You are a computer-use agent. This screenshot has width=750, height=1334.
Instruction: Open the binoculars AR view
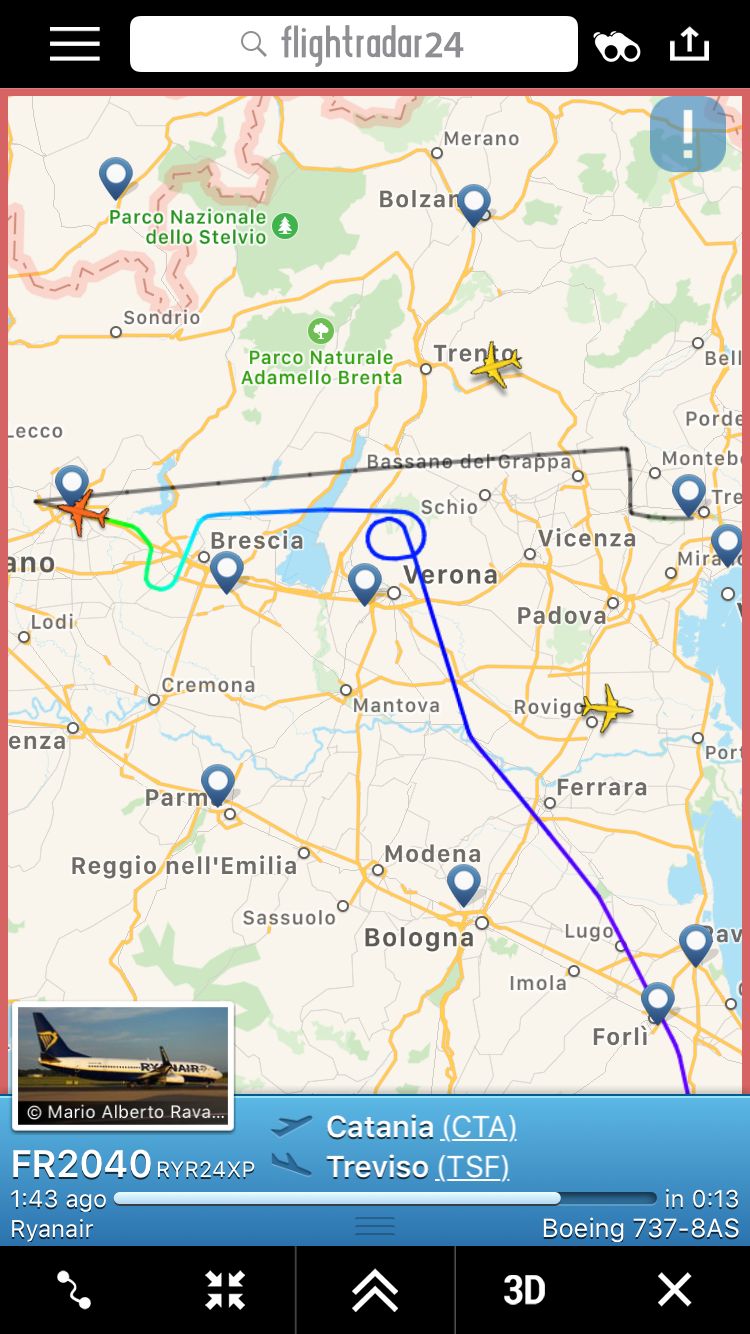point(616,46)
